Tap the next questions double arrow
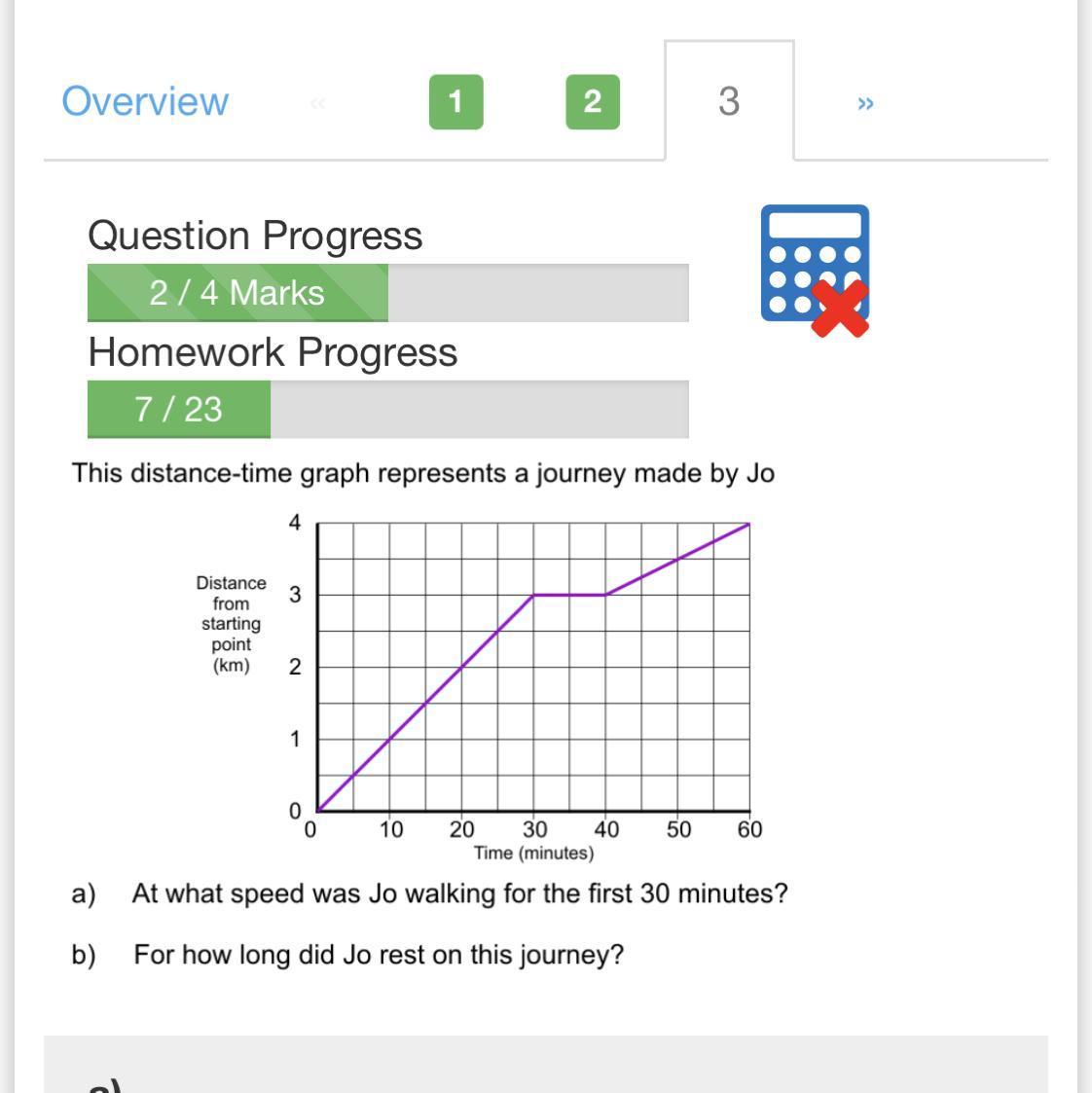Viewport: 1092px width, 1093px height. tap(865, 104)
